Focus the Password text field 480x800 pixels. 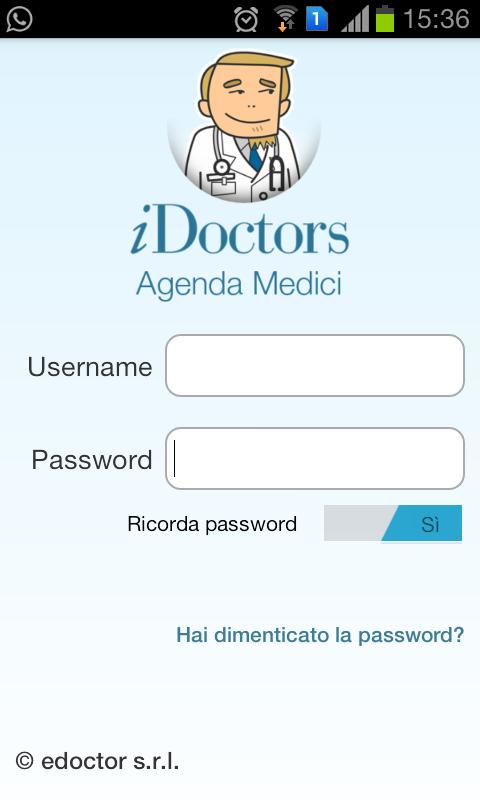(315, 458)
